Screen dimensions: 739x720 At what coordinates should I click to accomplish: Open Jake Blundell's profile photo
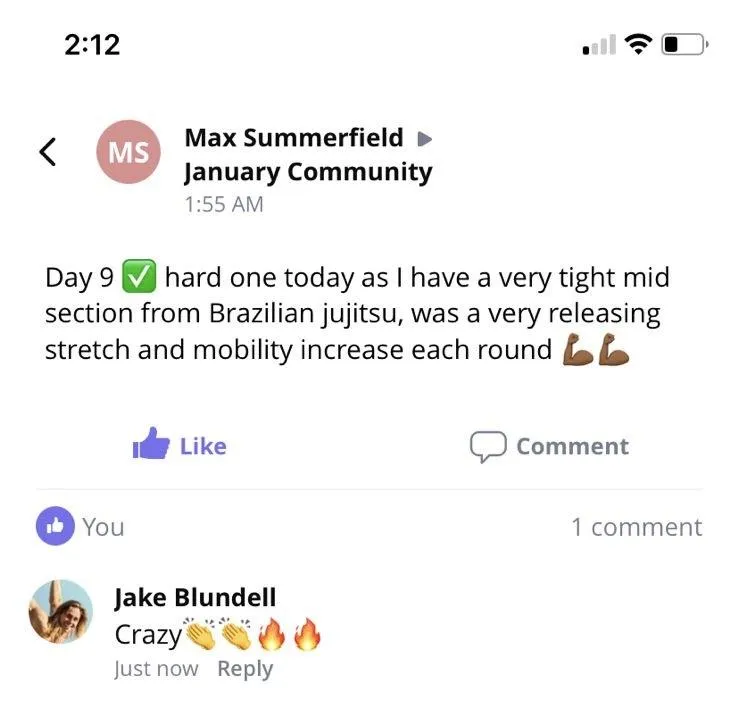[x=60, y=612]
